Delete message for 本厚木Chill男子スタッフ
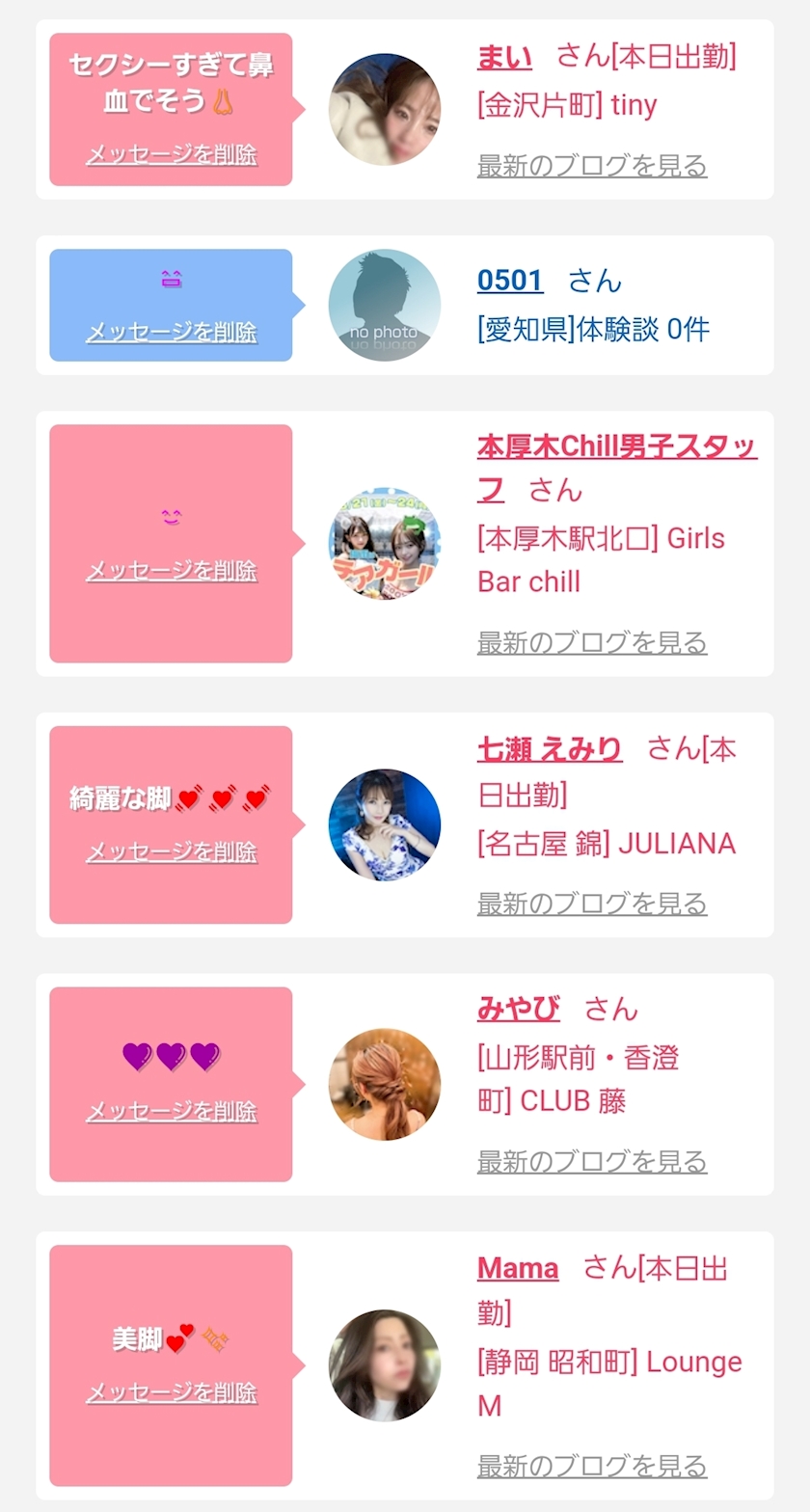This screenshot has width=810, height=1512. tap(172, 571)
